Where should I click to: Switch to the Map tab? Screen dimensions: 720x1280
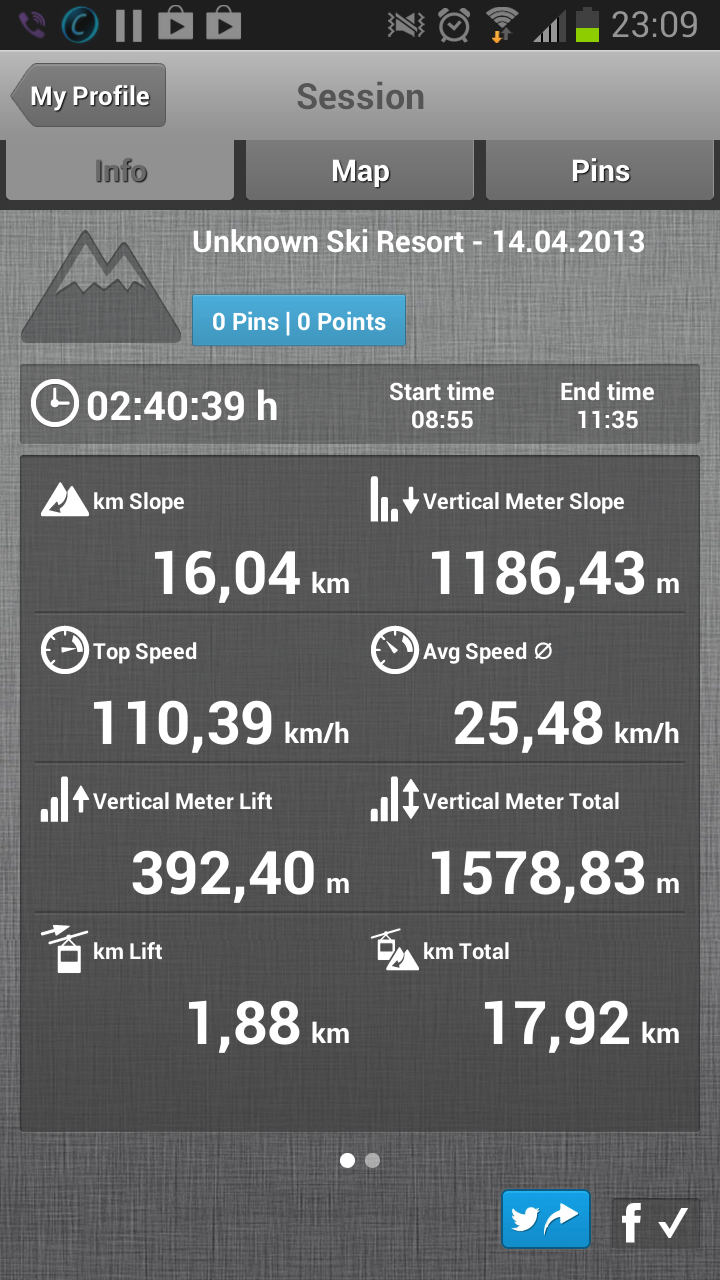(360, 171)
